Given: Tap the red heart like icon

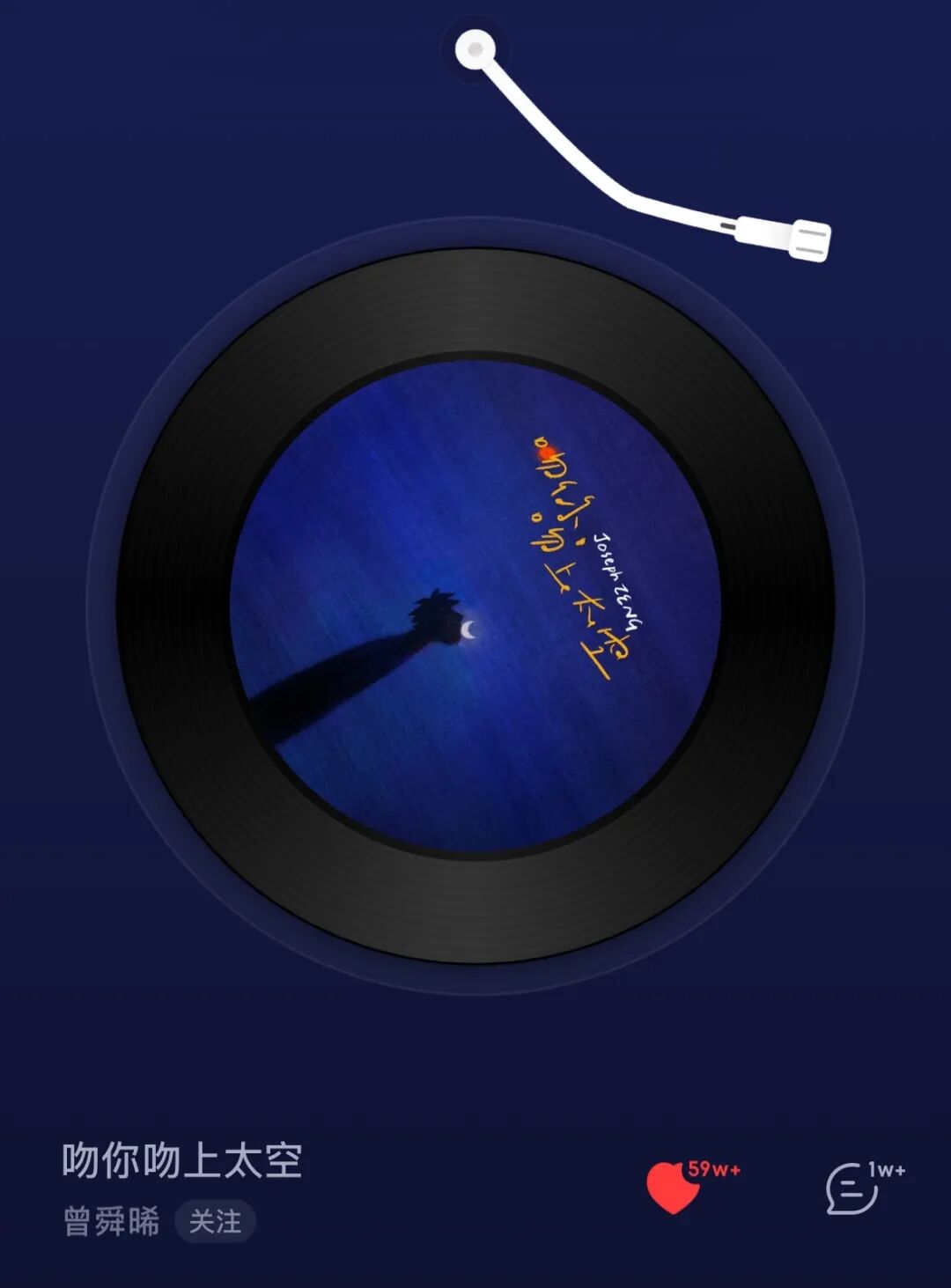Looking at the screenshot, I should pos(673,1189).
